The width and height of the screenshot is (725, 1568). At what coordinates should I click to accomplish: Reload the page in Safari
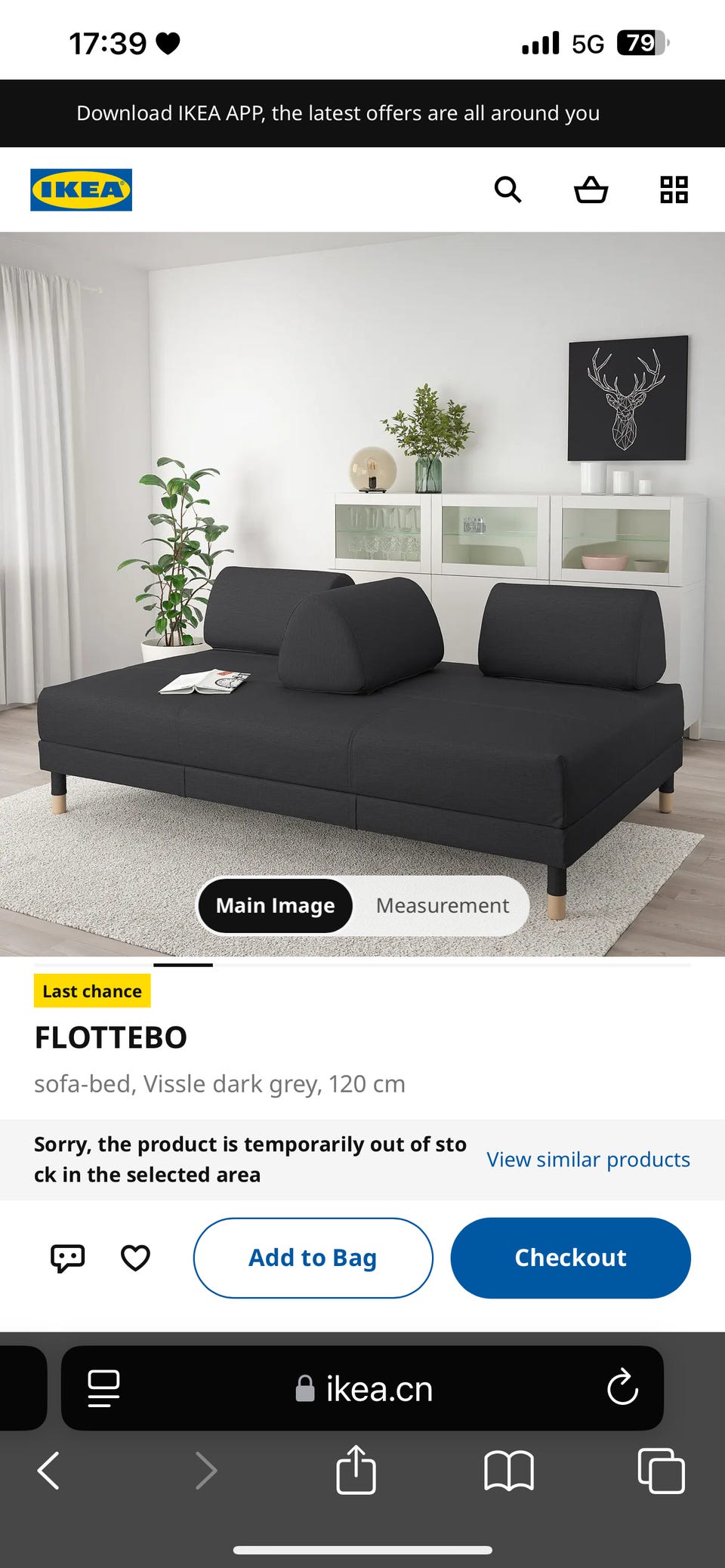[x=623, y=1388]
